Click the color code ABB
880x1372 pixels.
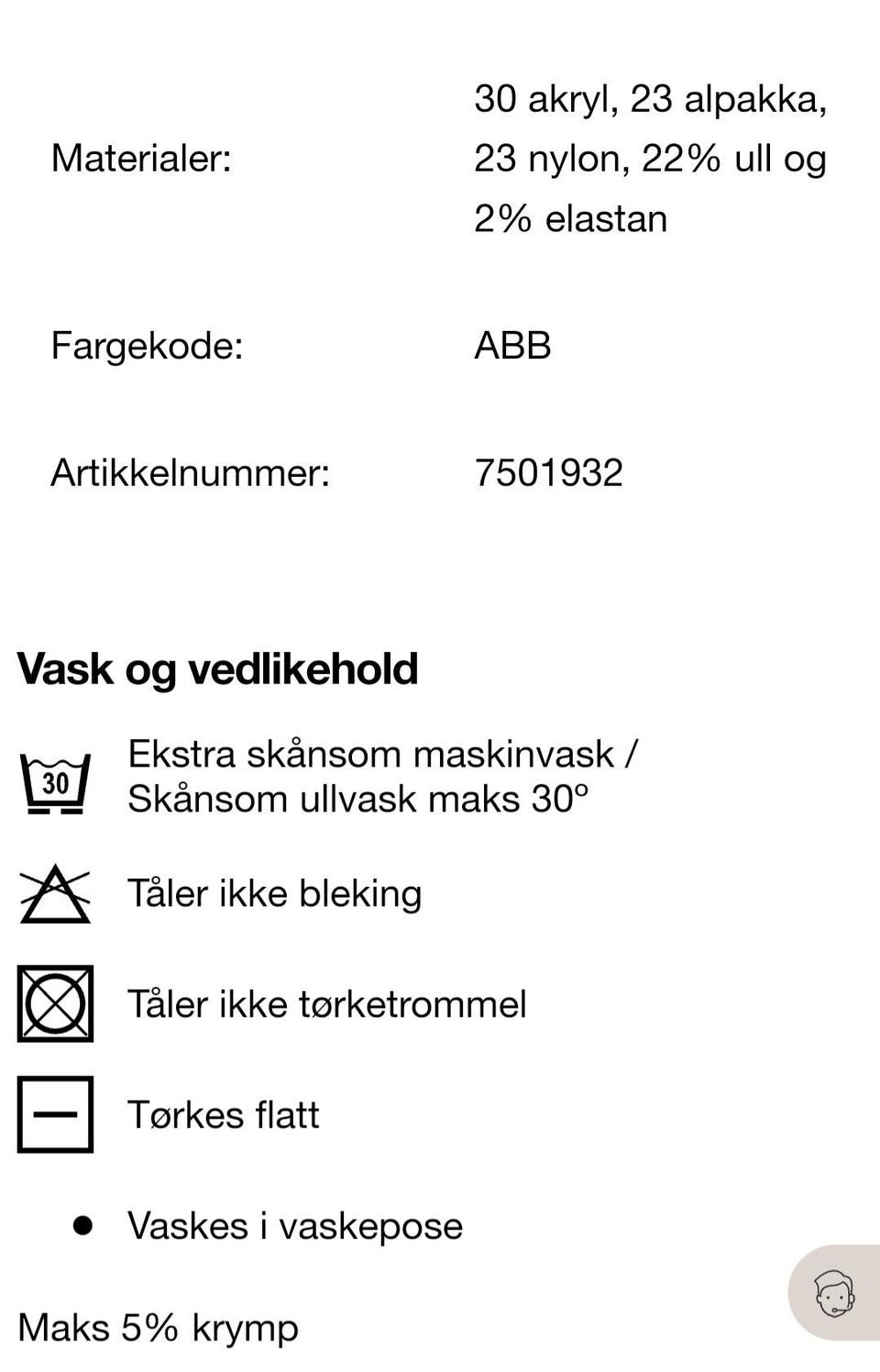pyautogui.click(x=513, y=346)
